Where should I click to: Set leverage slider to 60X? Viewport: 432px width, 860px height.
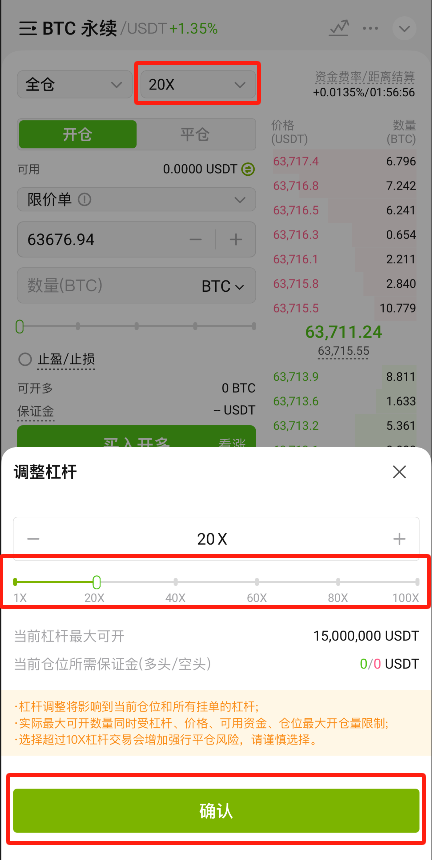[257, 582]
